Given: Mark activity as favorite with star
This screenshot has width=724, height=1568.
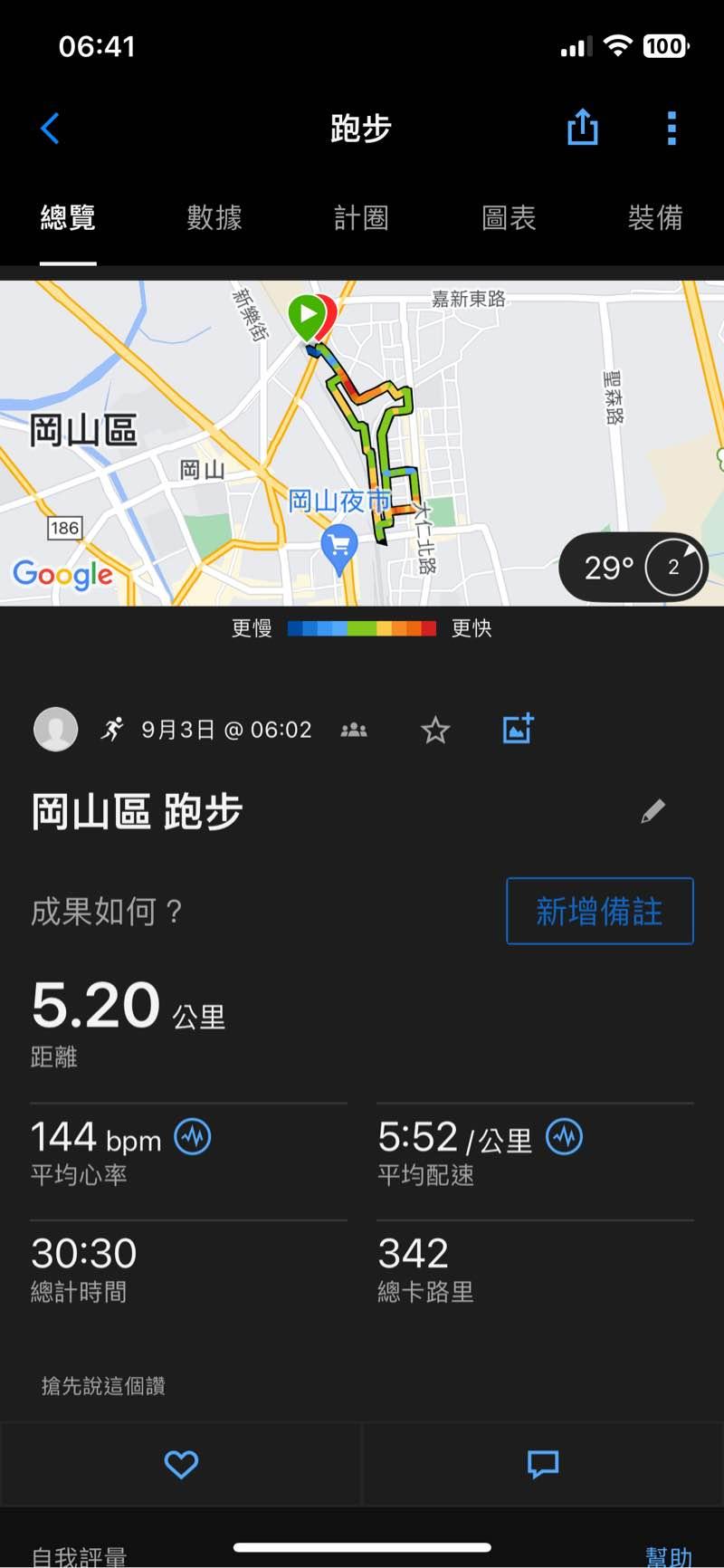Looking at the screenshot, I should click(x=435, y=730).
